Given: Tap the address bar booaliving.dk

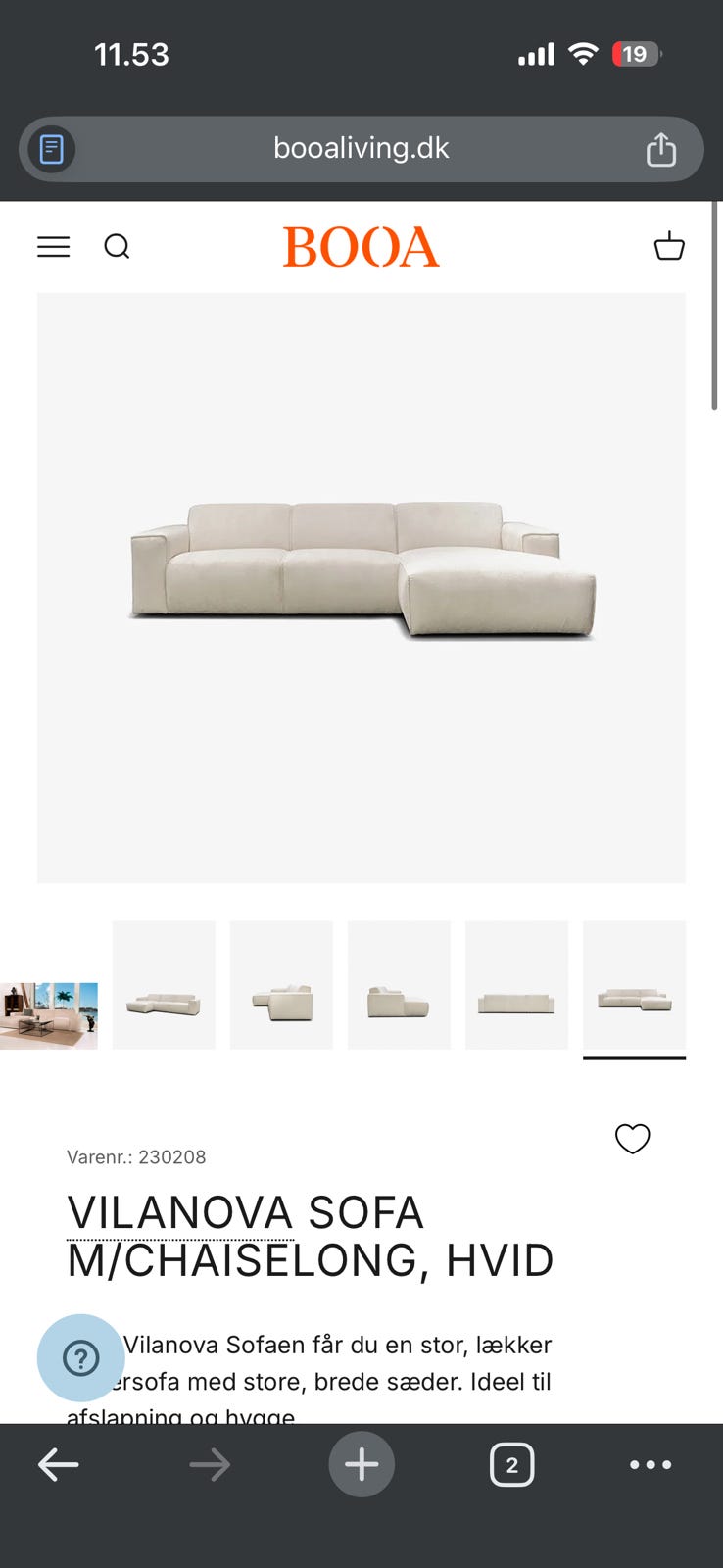Looking at the screenshot, I should tap(361, 149).
